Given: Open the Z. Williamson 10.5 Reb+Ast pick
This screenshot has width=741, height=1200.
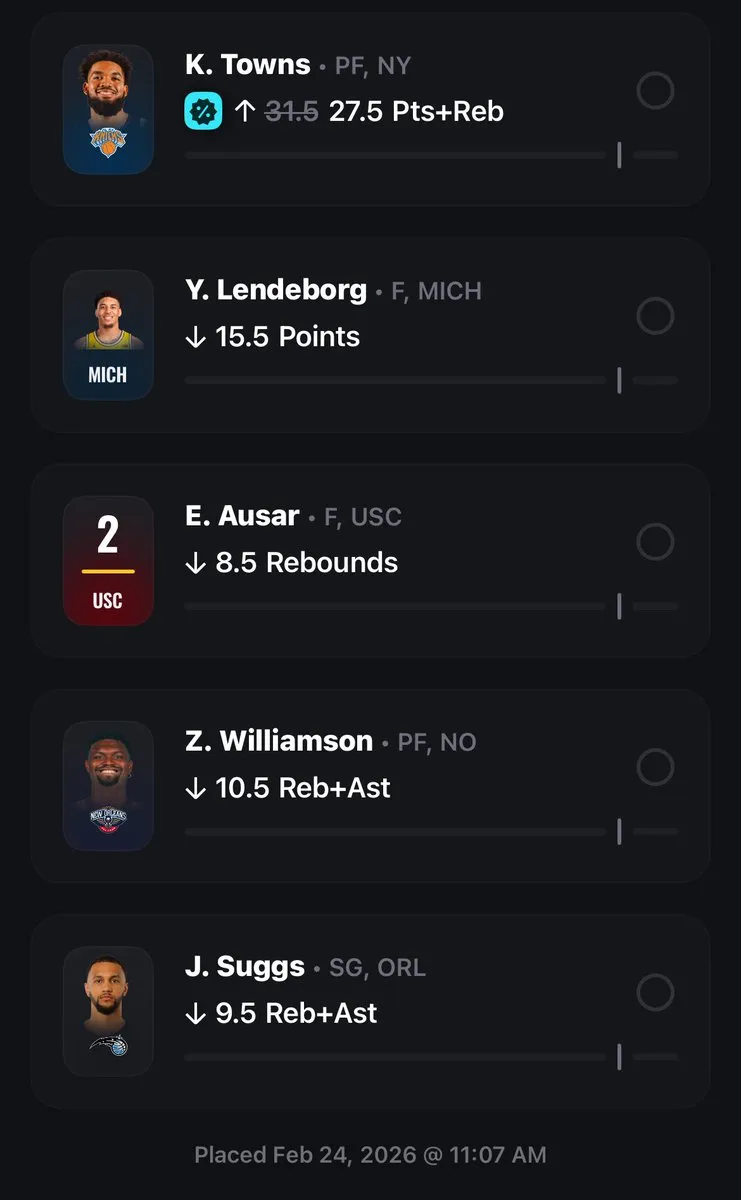Looking at the screenshot, I should 370,786.
